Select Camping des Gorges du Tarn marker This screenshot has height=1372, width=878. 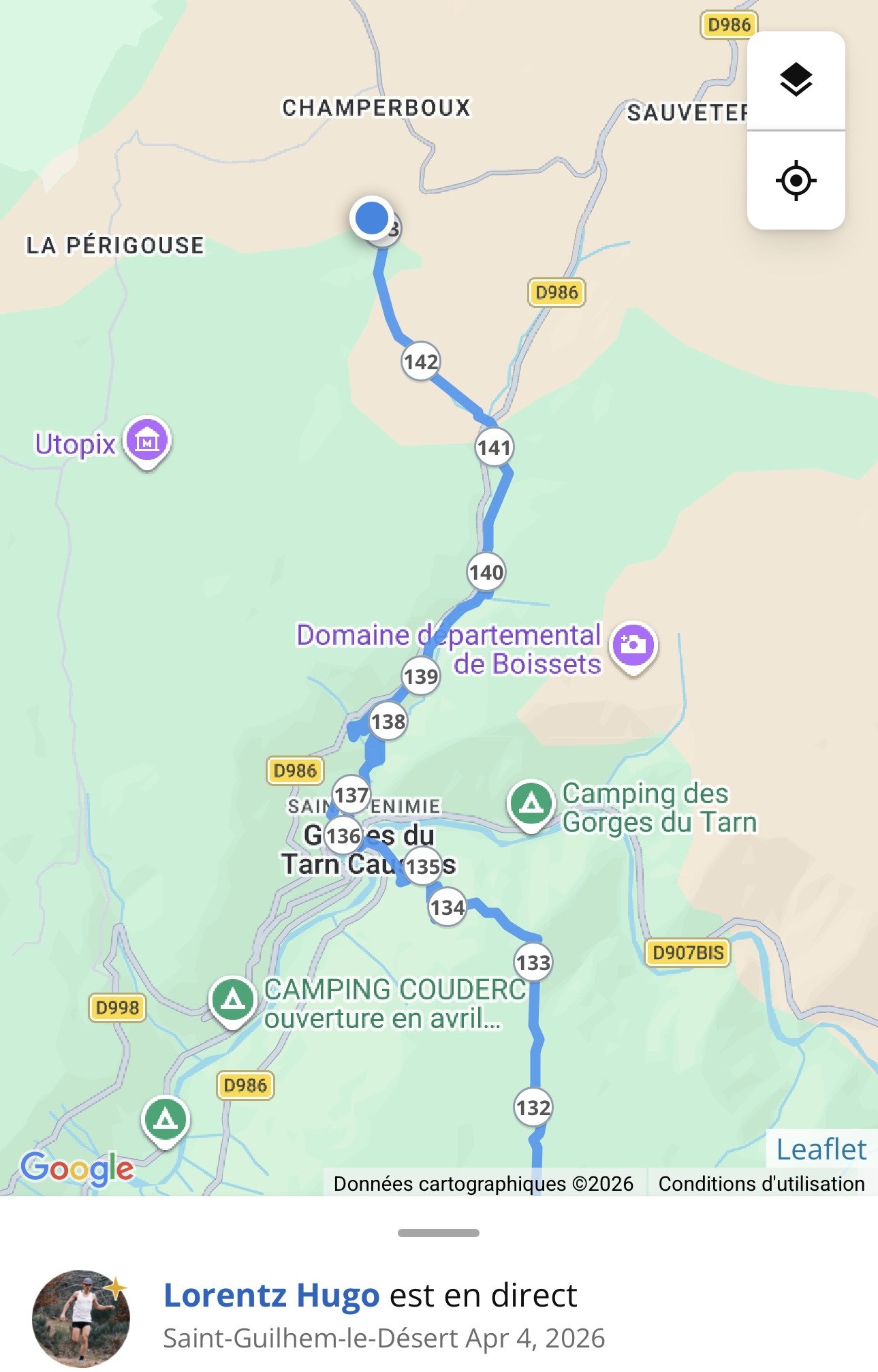531,804
